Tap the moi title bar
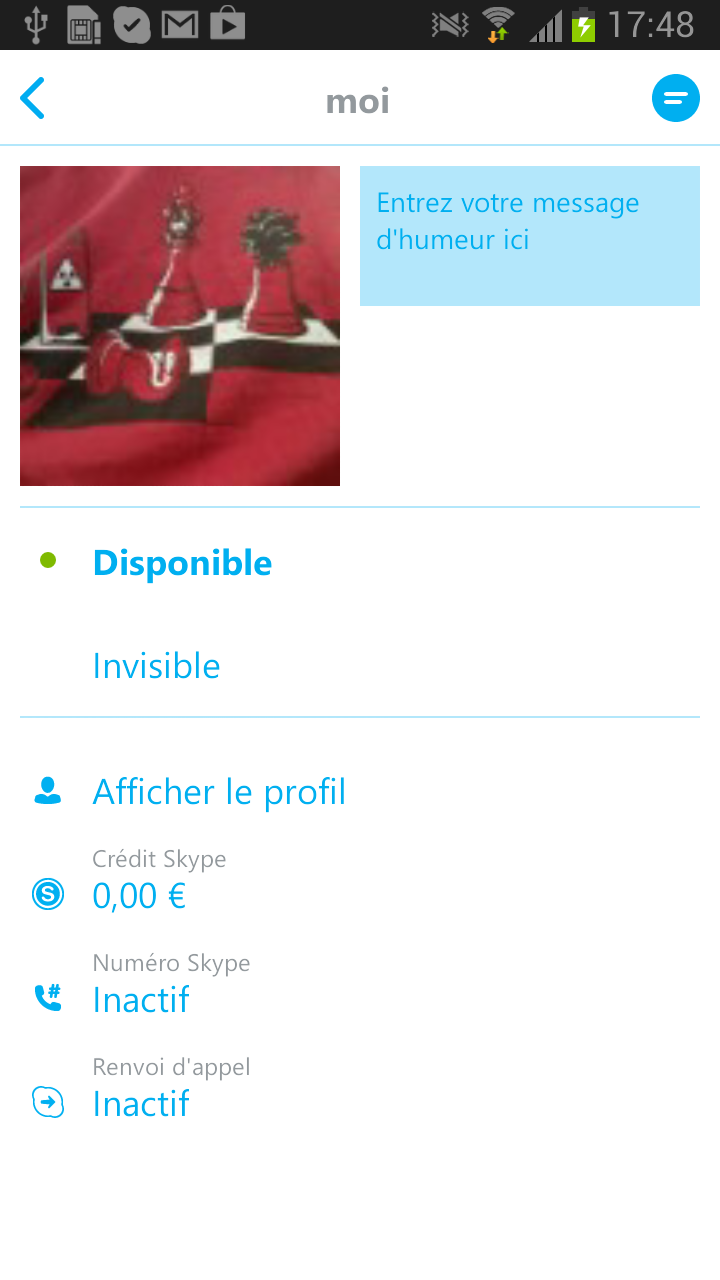720x1280 pixels. point(357,98)
